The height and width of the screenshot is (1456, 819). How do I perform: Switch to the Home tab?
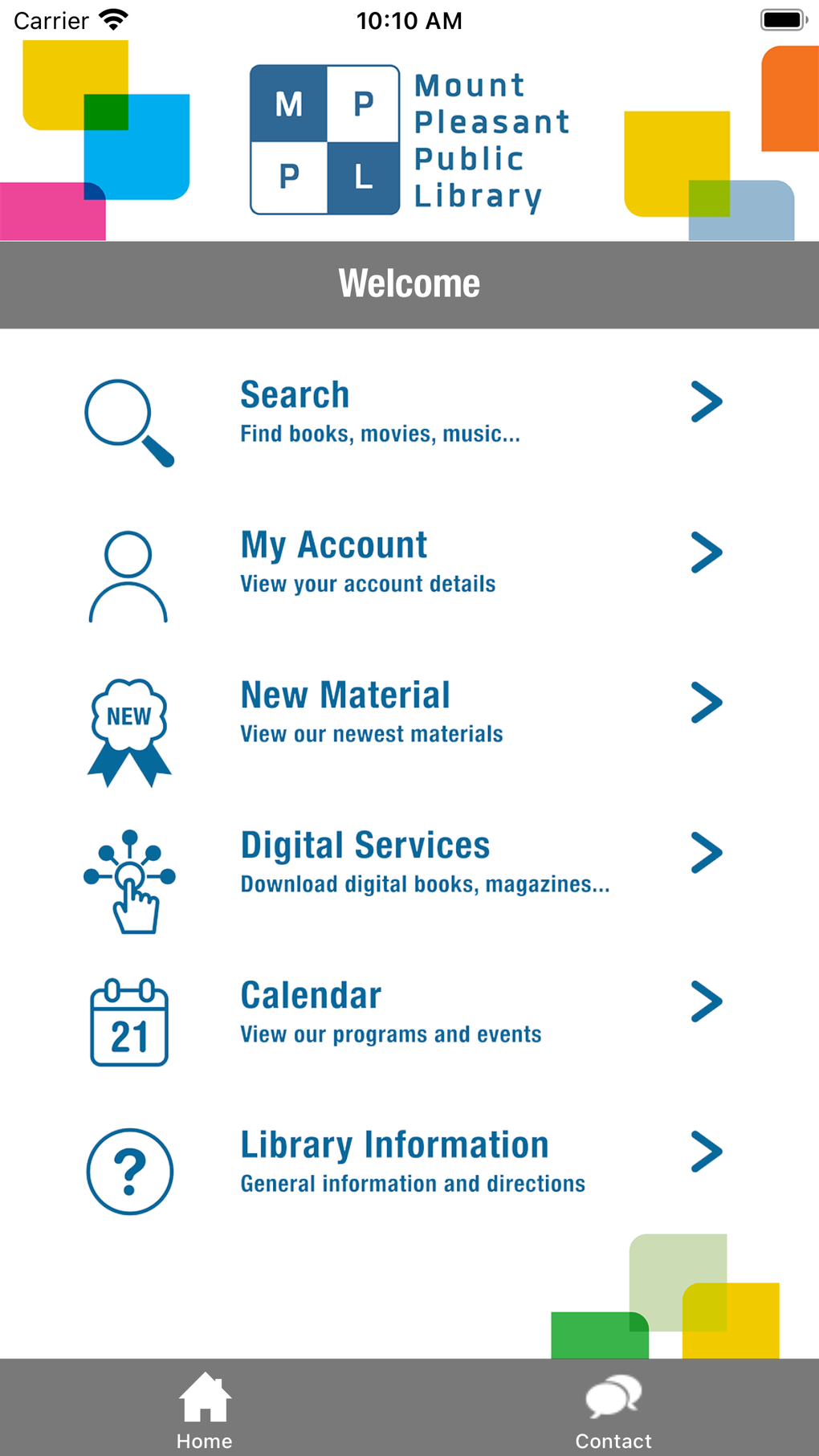point(205,1409)
